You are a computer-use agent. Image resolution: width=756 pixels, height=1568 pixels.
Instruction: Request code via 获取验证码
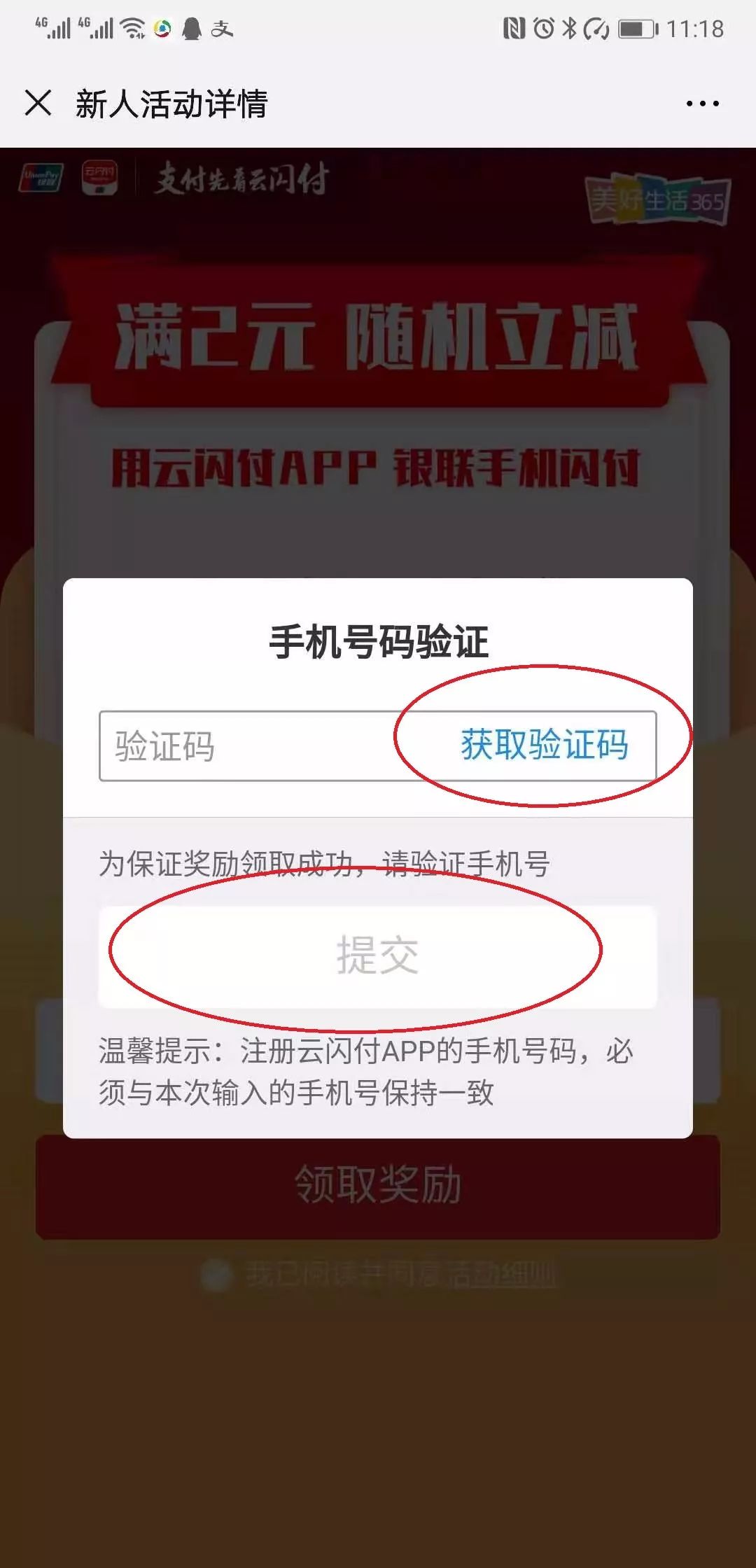tap(544, 744)
